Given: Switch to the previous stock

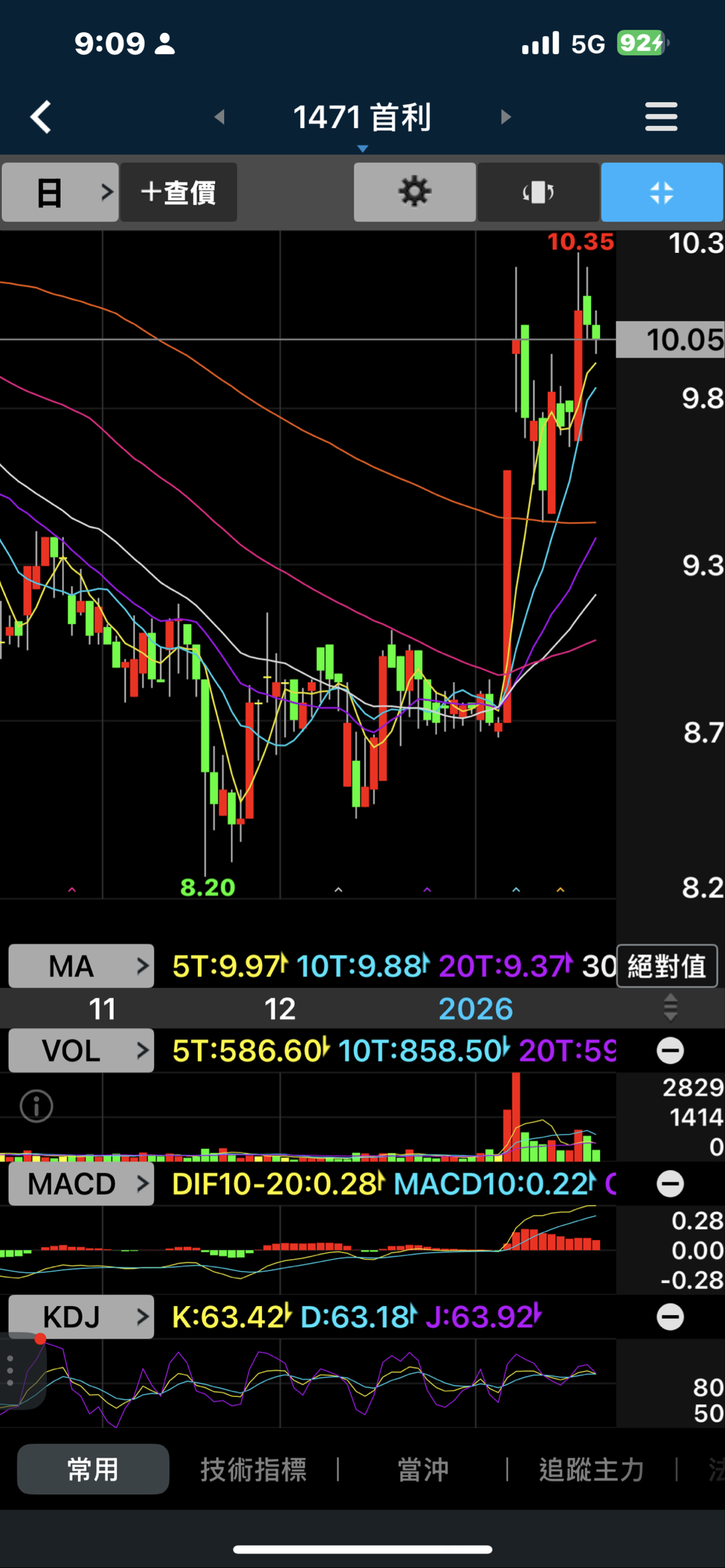Looking at the screenshot, I should (220, 117).
